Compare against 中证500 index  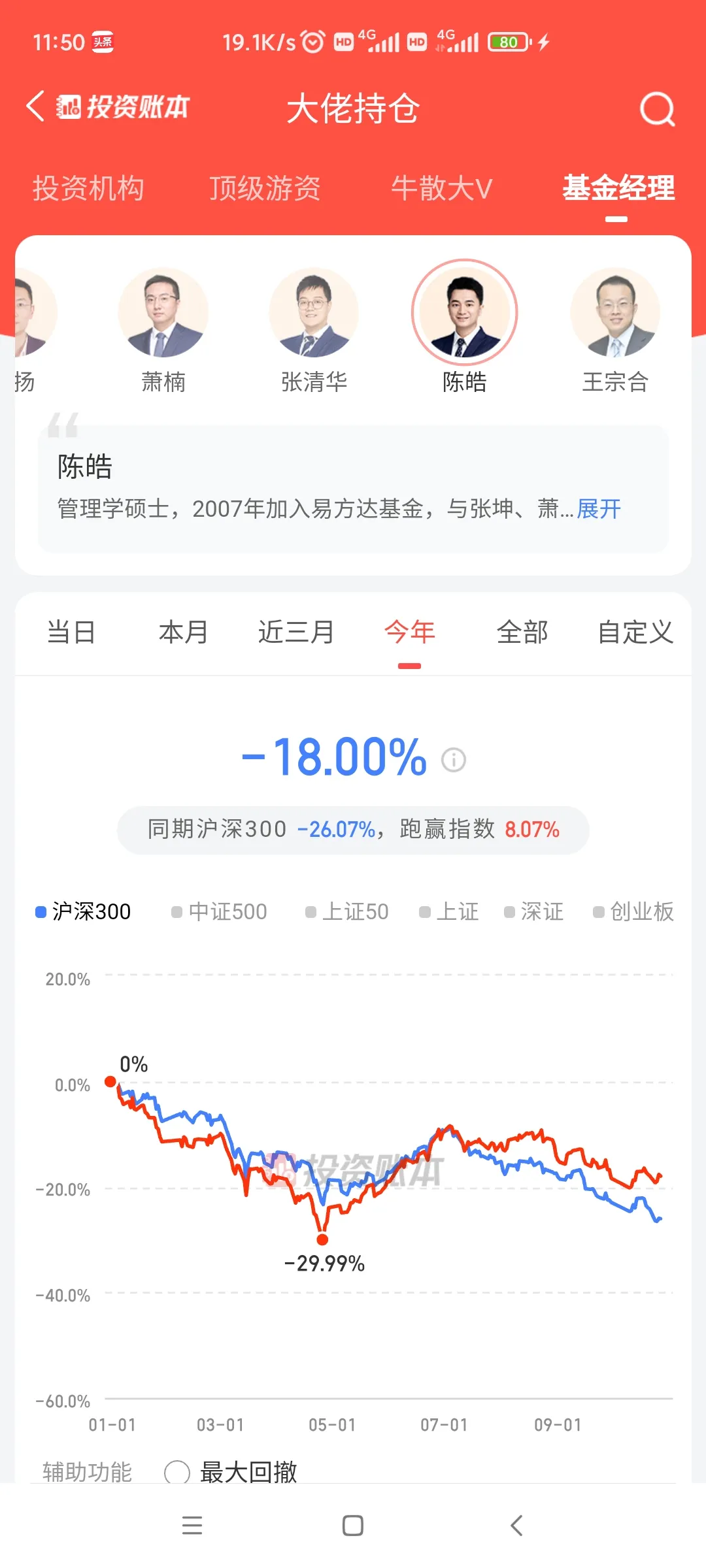coord(219,911)
